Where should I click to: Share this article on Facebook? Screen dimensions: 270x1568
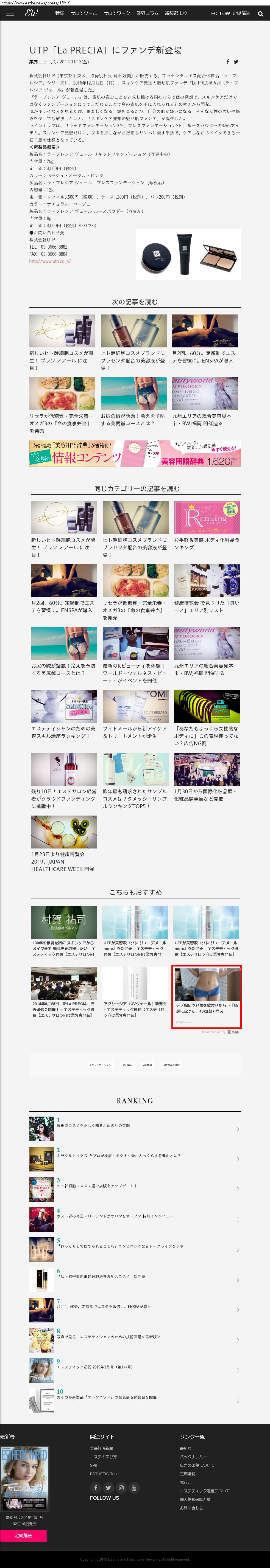pos(228,61)
